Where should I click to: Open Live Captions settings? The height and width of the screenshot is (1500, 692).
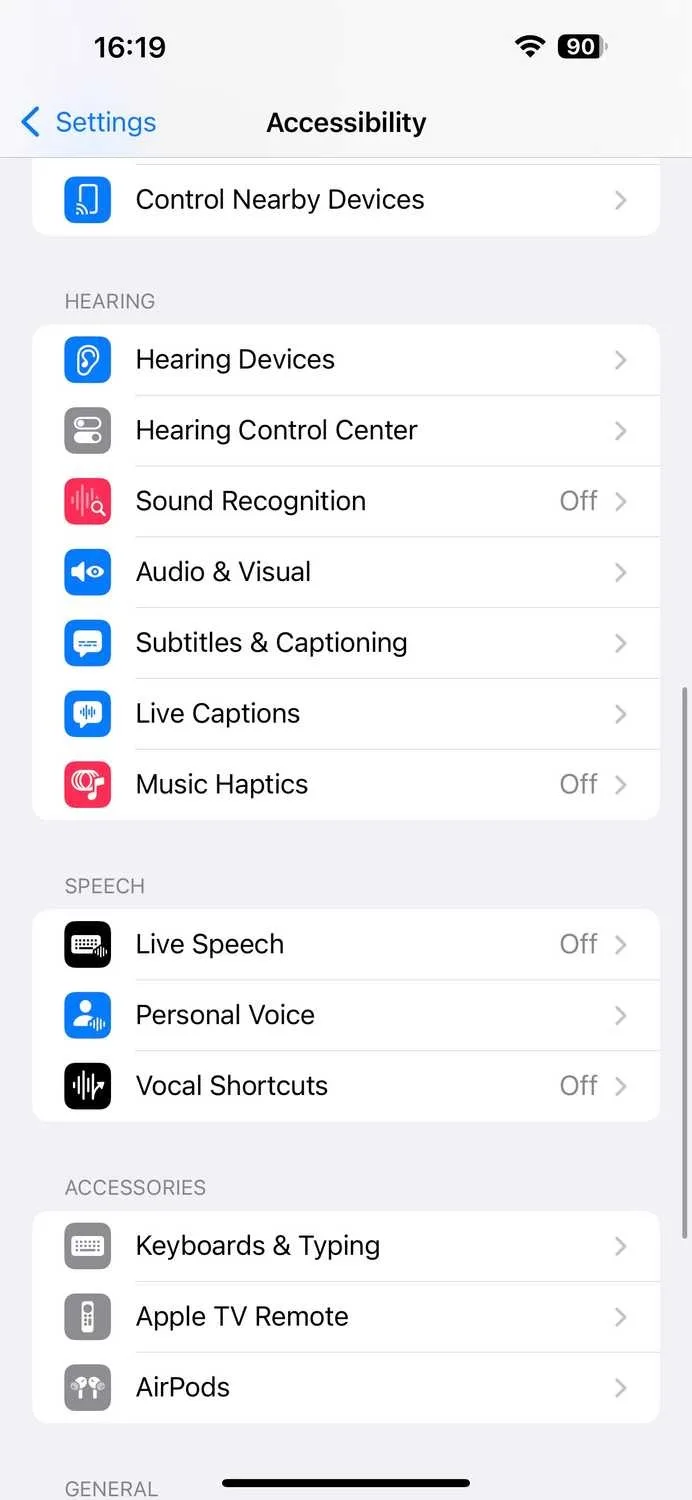(x=346, y=715)
